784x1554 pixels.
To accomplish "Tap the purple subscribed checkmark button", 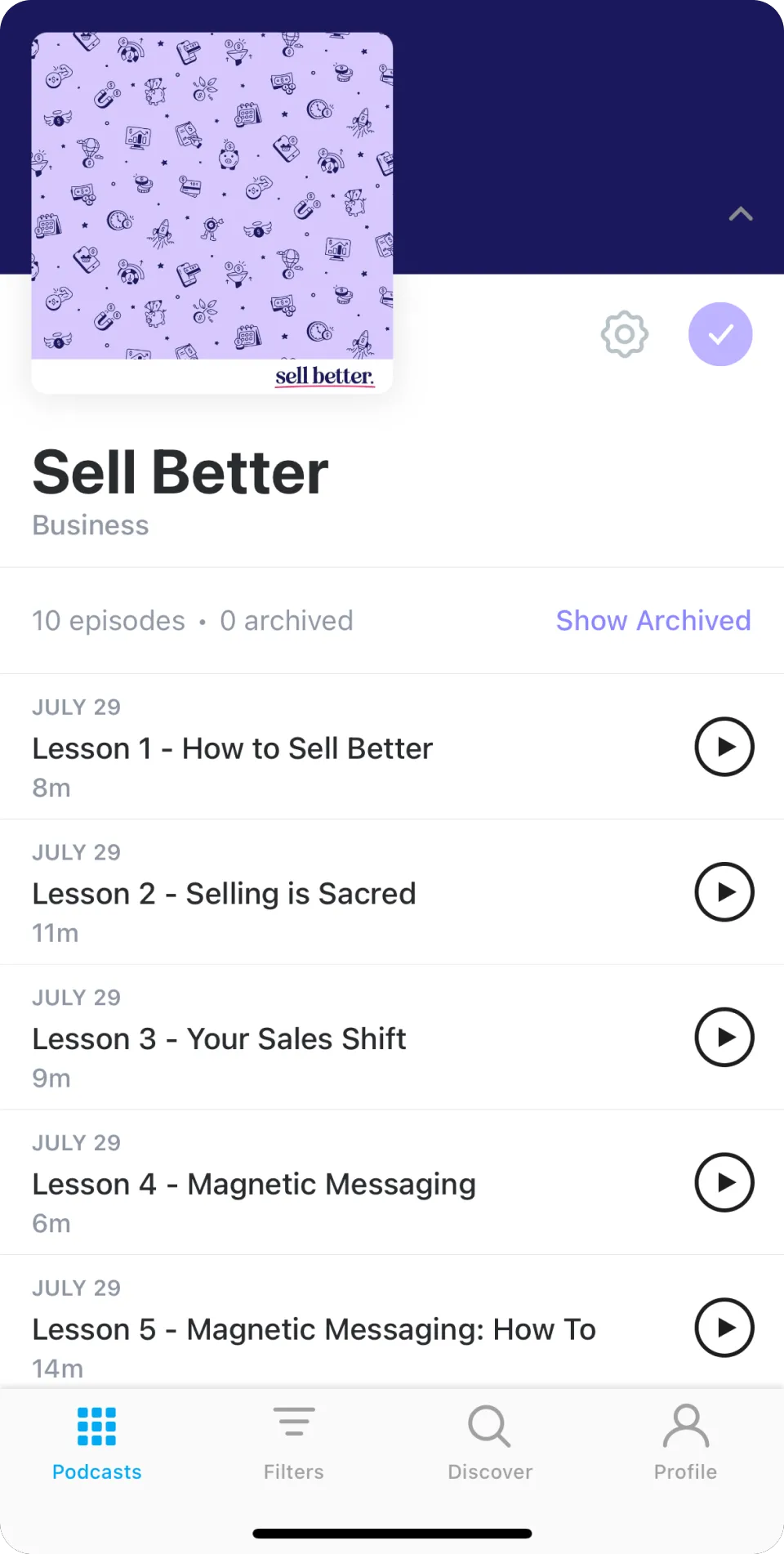I will tap(720, 334).
